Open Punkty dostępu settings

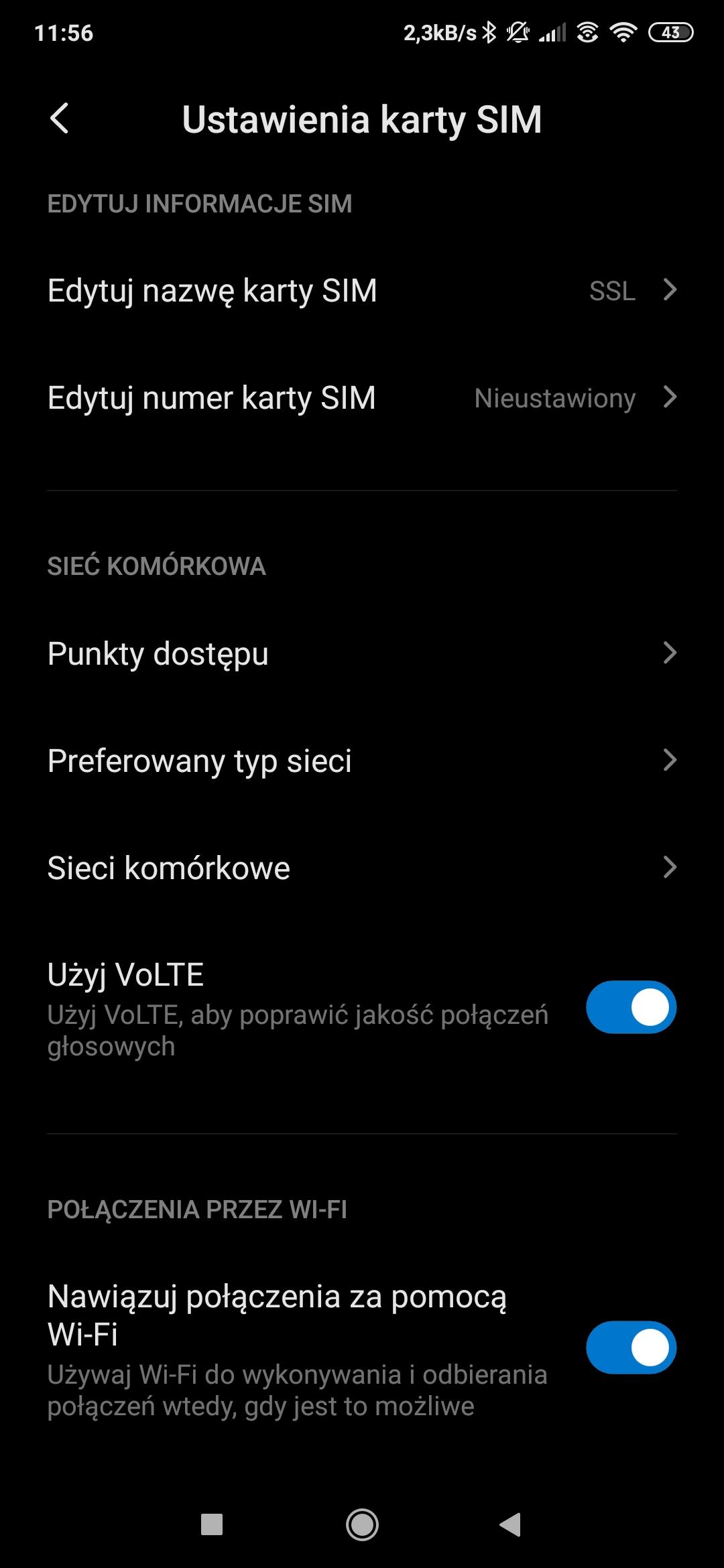362,653
